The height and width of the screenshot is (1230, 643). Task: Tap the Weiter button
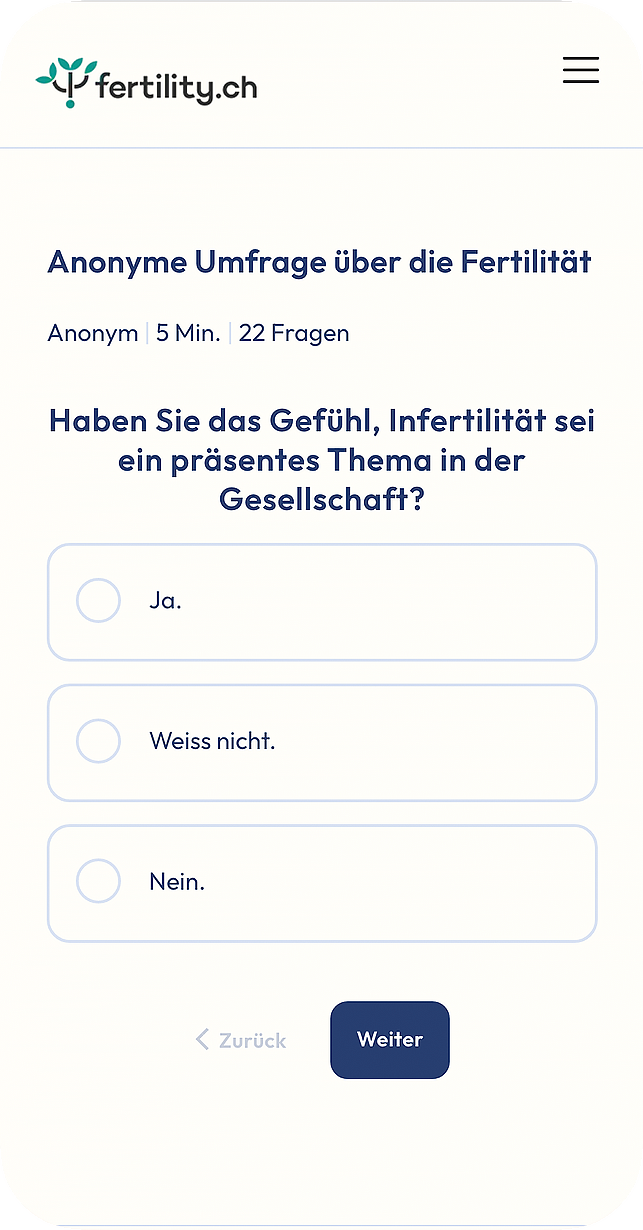390,1040
